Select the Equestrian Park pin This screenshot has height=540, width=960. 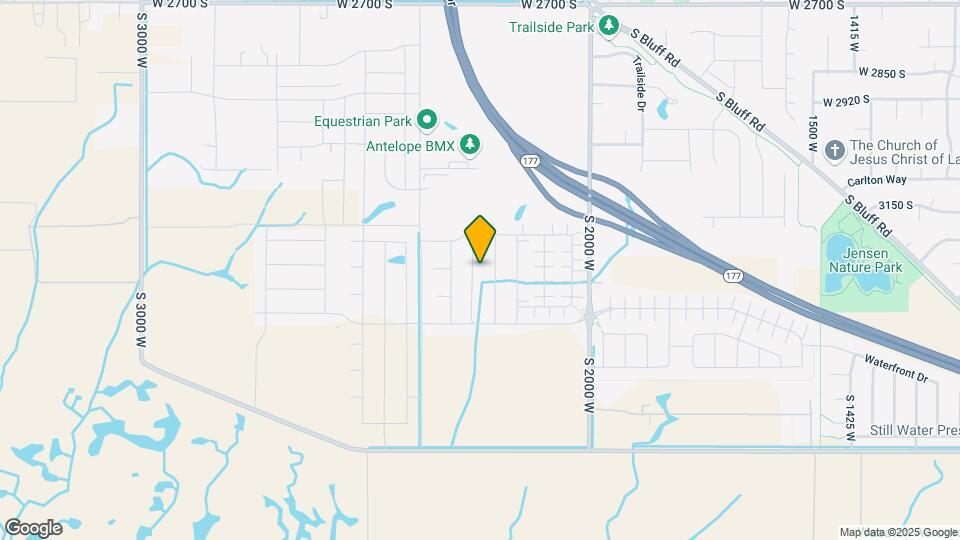click(x=427, y=121)
